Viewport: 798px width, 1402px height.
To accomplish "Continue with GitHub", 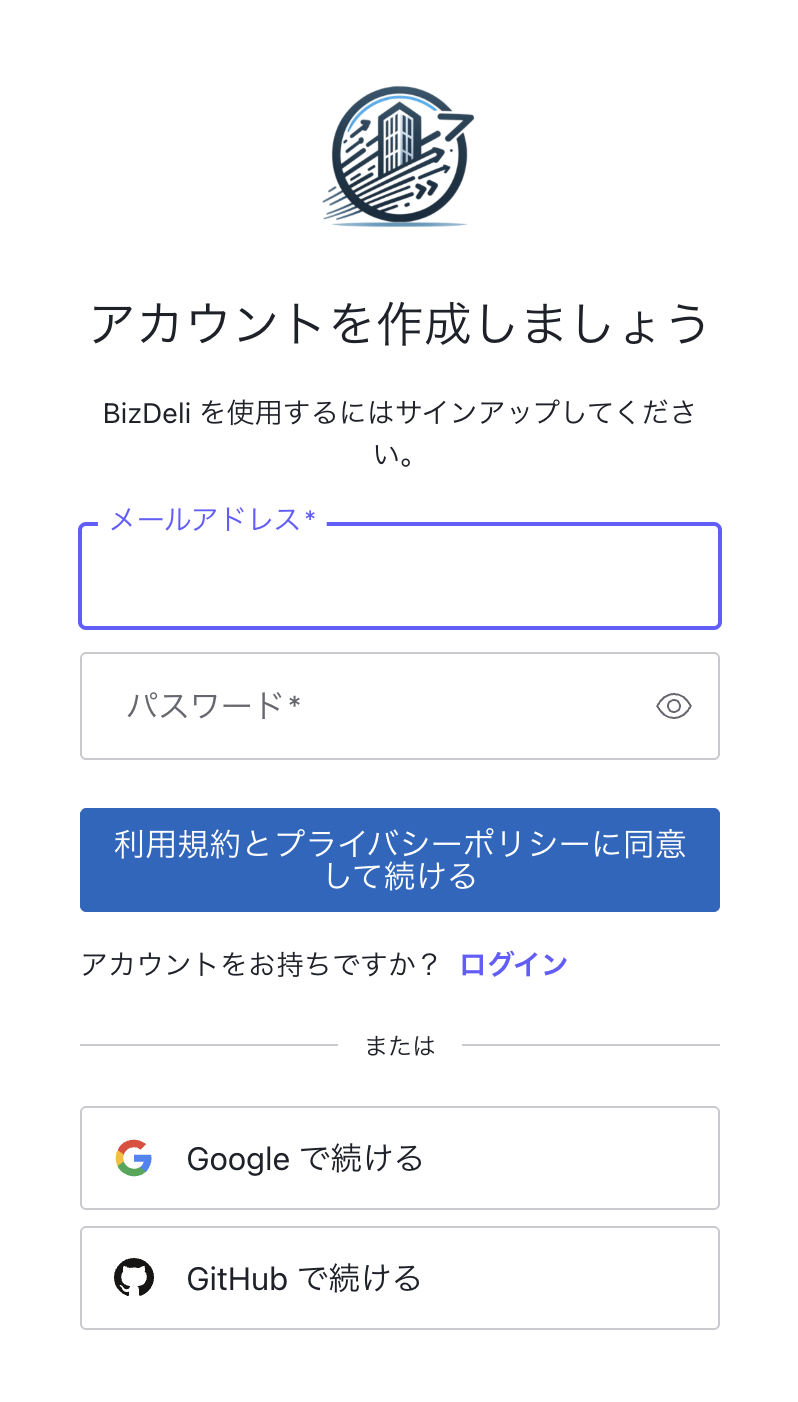I will click(399, 1278).
